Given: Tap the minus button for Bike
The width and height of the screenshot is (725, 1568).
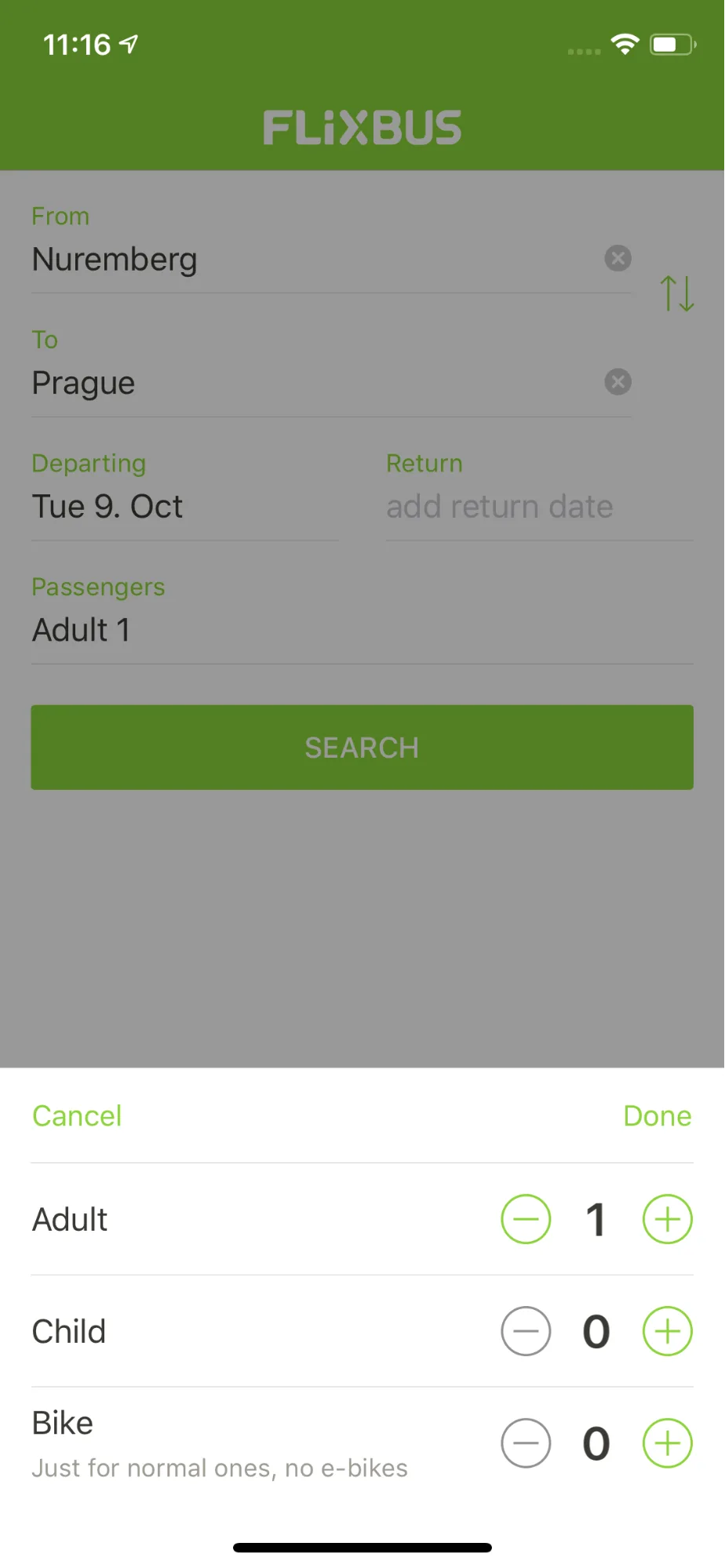Looking at the screenshot, I should click(526, 1443).
